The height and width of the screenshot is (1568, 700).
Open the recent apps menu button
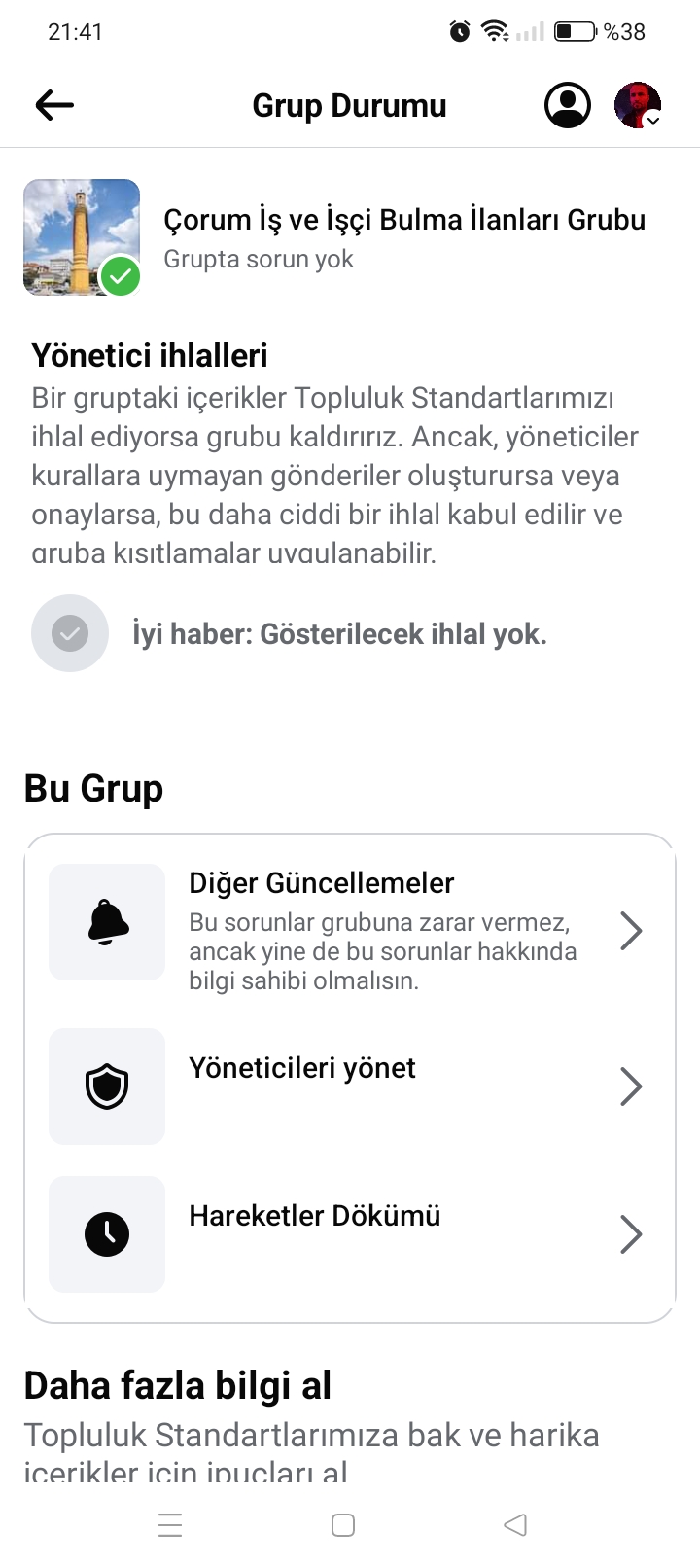point(170,1524)
